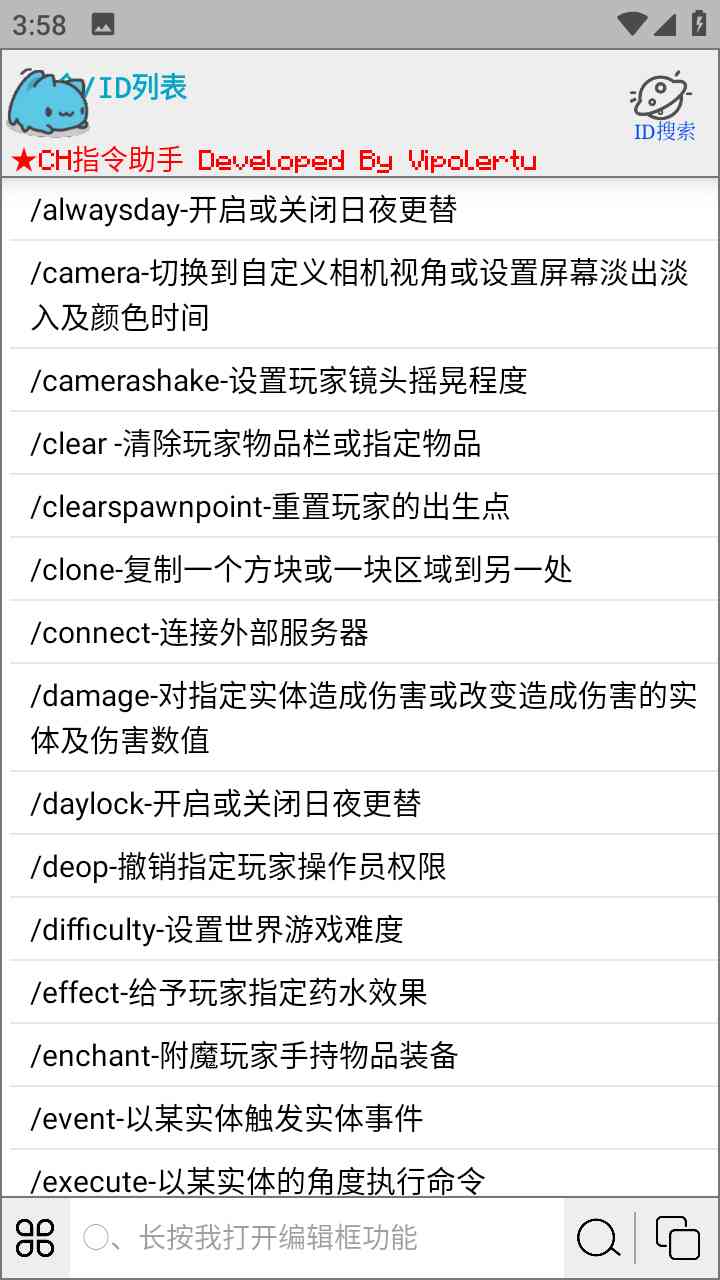Tap the four-square menu icon at bottom
Image resolution: width=720 pixels, height=1280 pixels.
36,1238
